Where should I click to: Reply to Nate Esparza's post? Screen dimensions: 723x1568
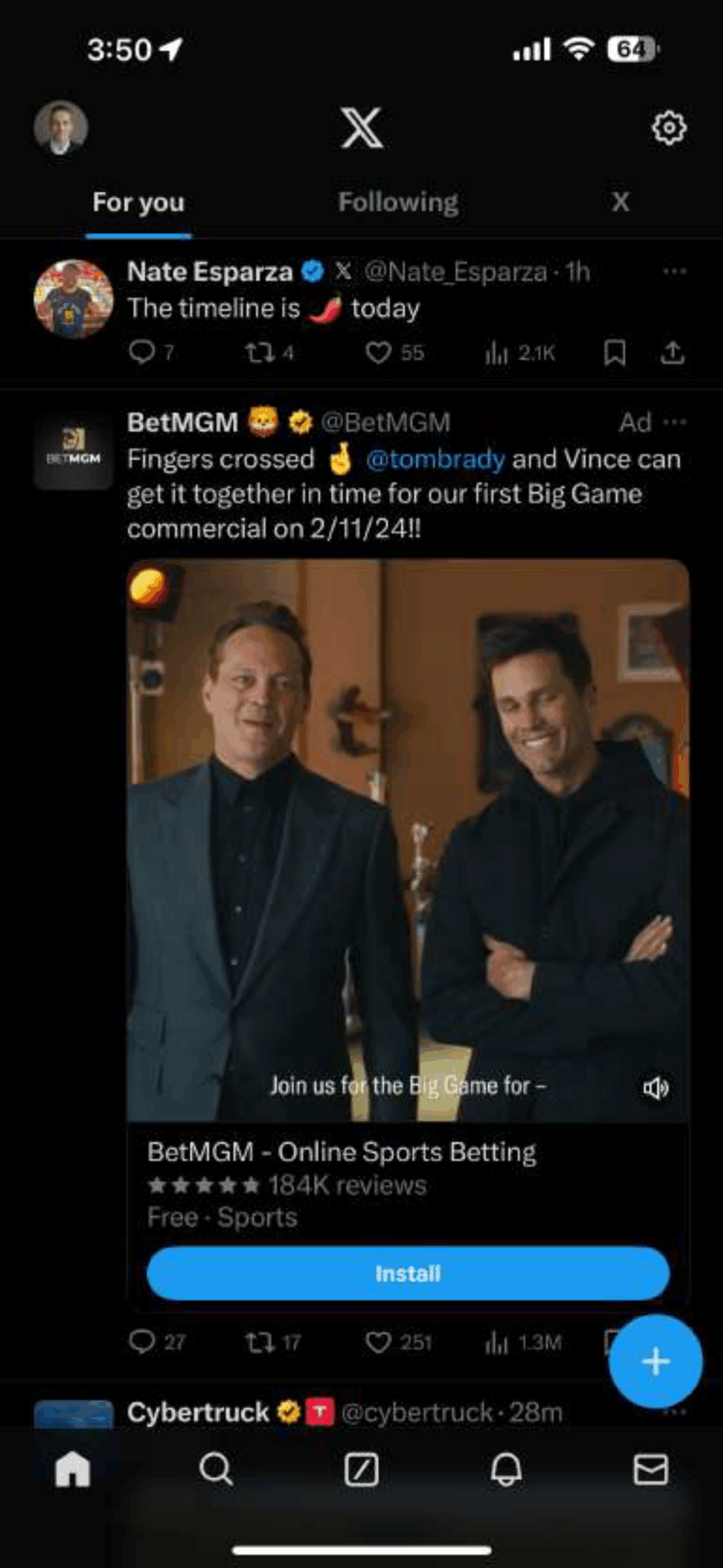(142, 353)
